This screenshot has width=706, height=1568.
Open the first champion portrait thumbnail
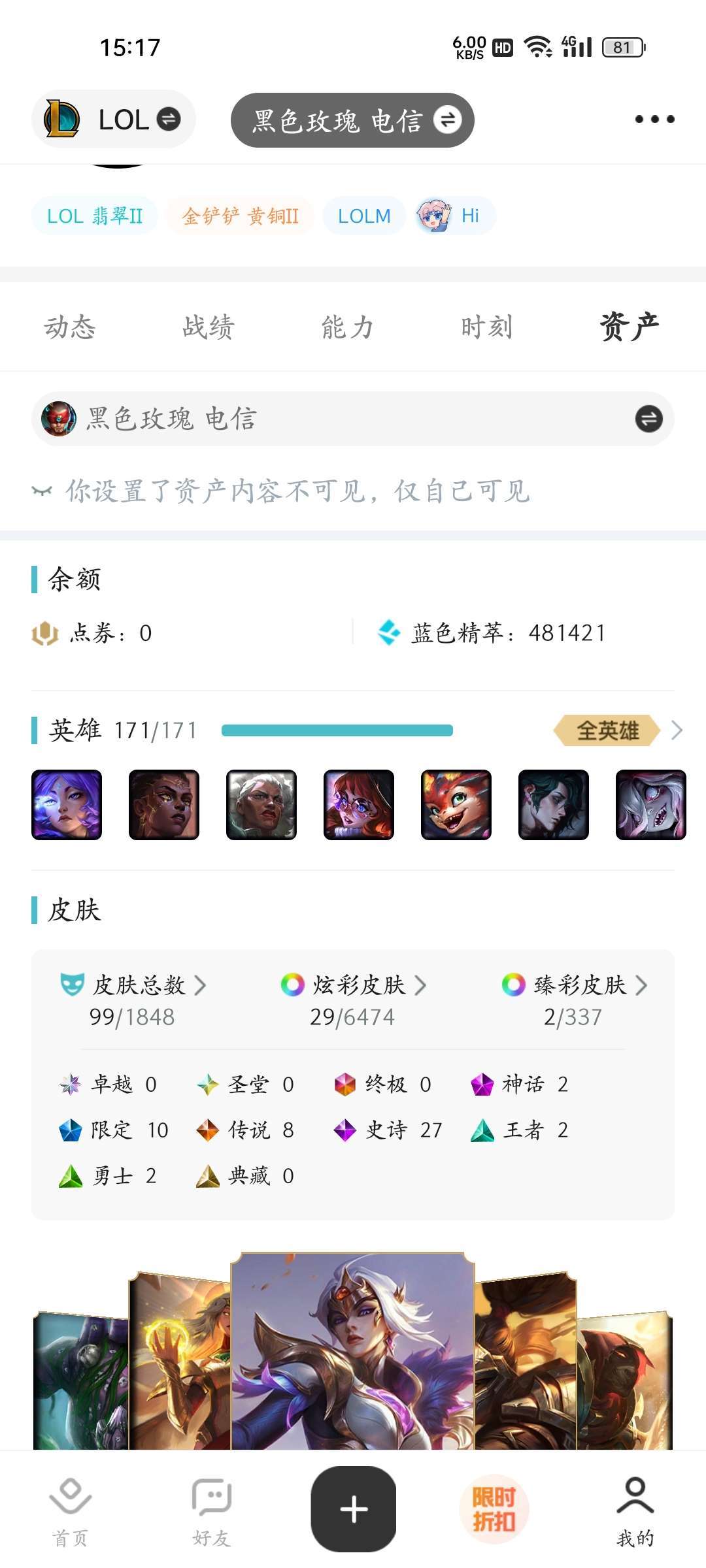(x=66, y=804)
